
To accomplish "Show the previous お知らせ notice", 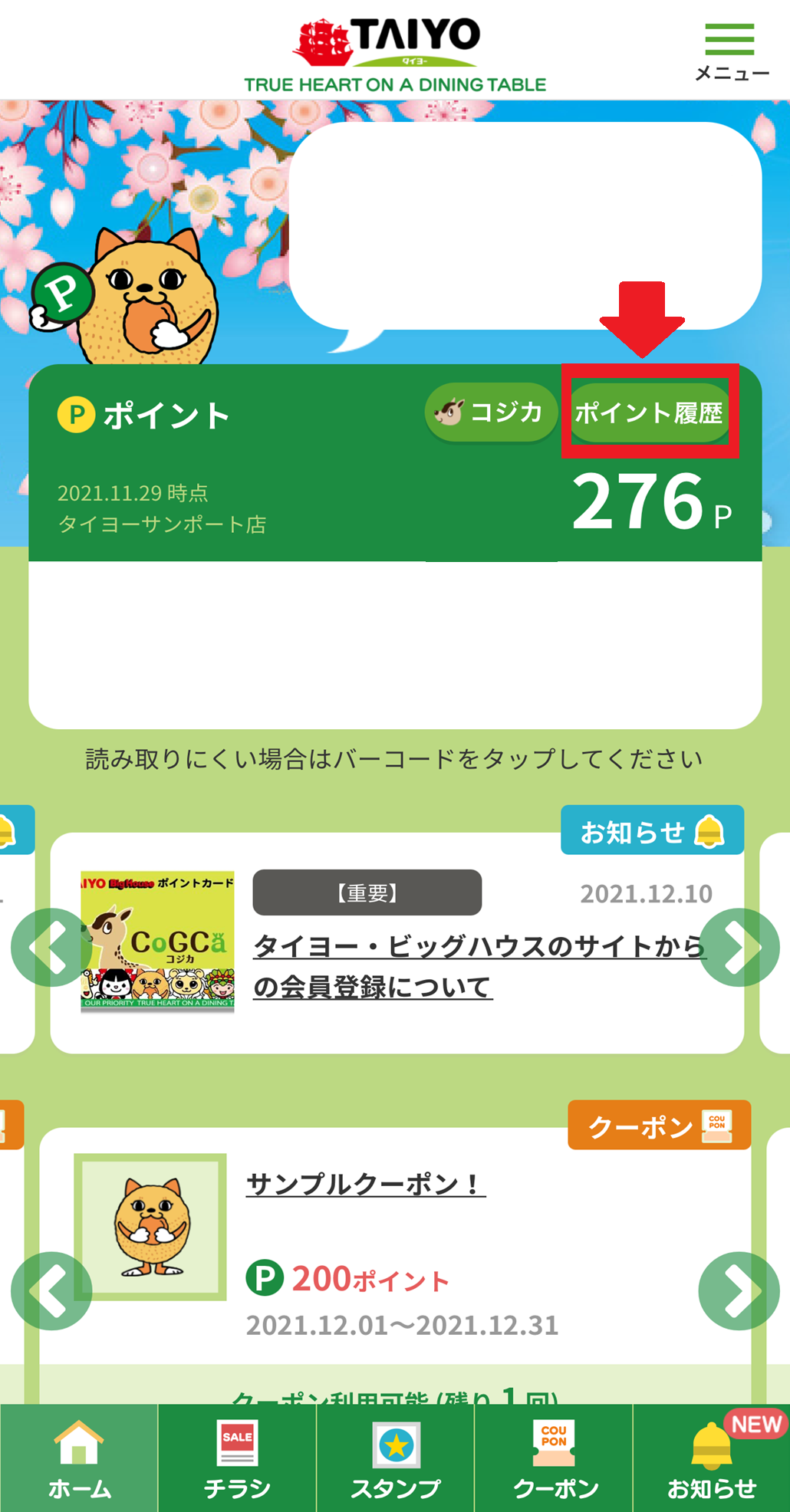I will pos(51,947).
